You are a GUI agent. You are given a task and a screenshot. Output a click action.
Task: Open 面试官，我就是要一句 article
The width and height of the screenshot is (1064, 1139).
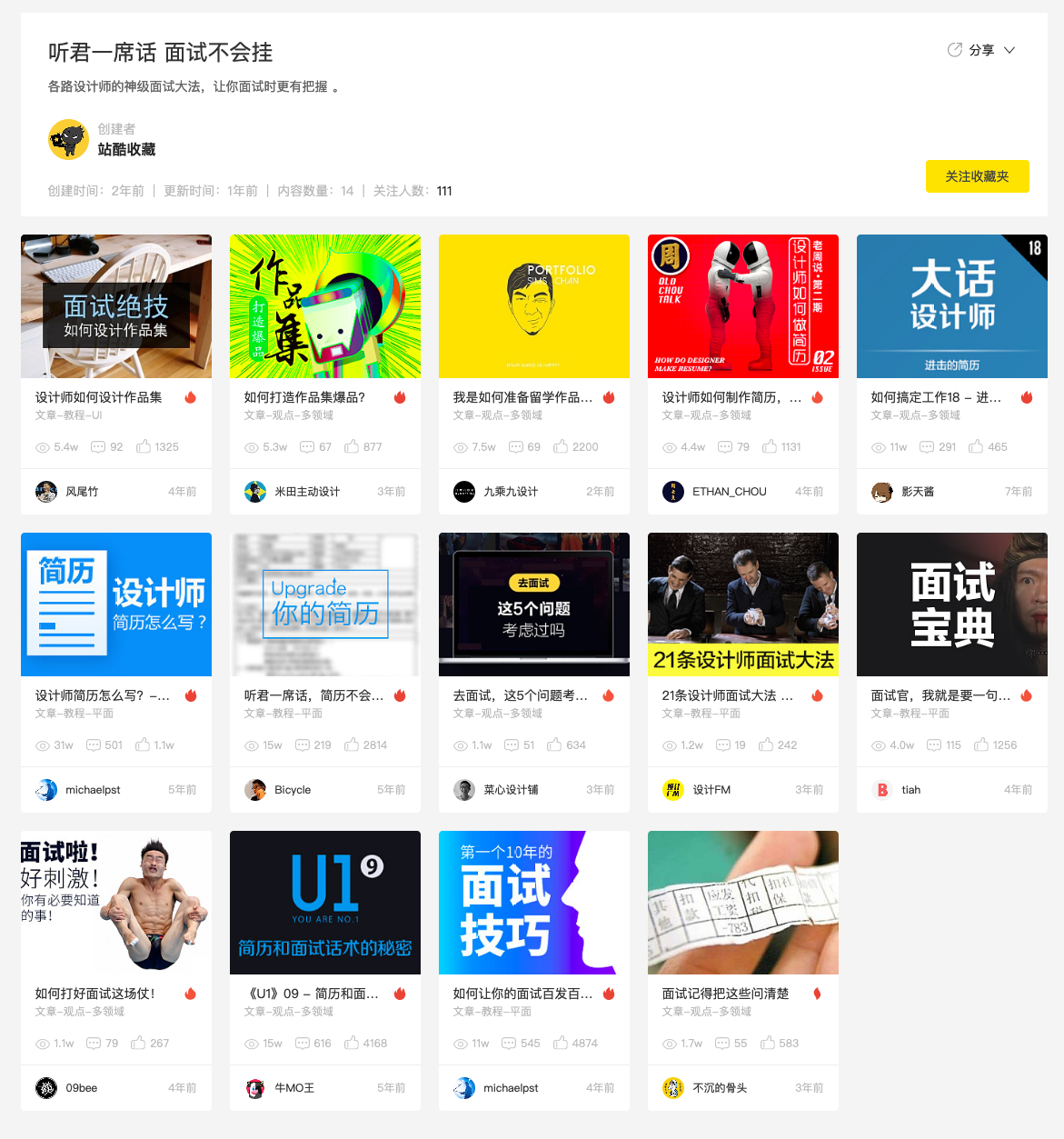(940, 695)
